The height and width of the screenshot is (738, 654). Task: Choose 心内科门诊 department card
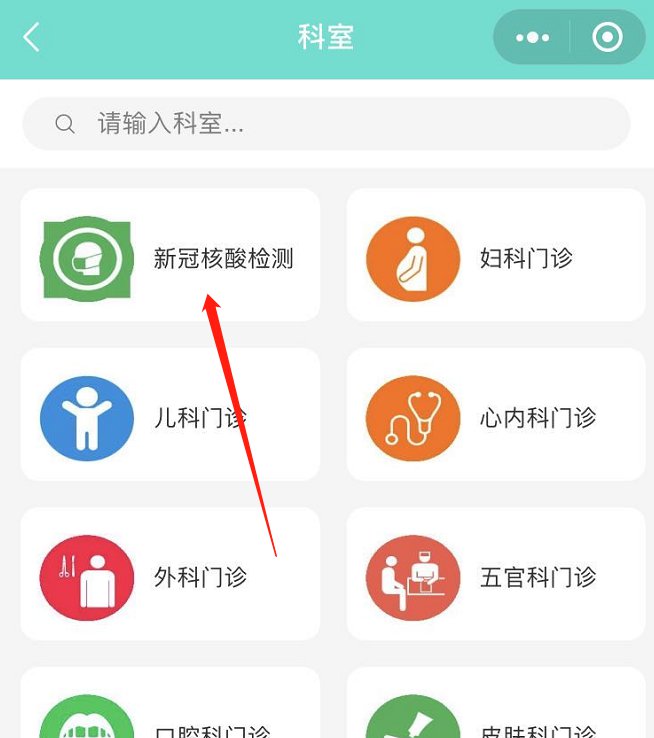[x=496, y=415]
